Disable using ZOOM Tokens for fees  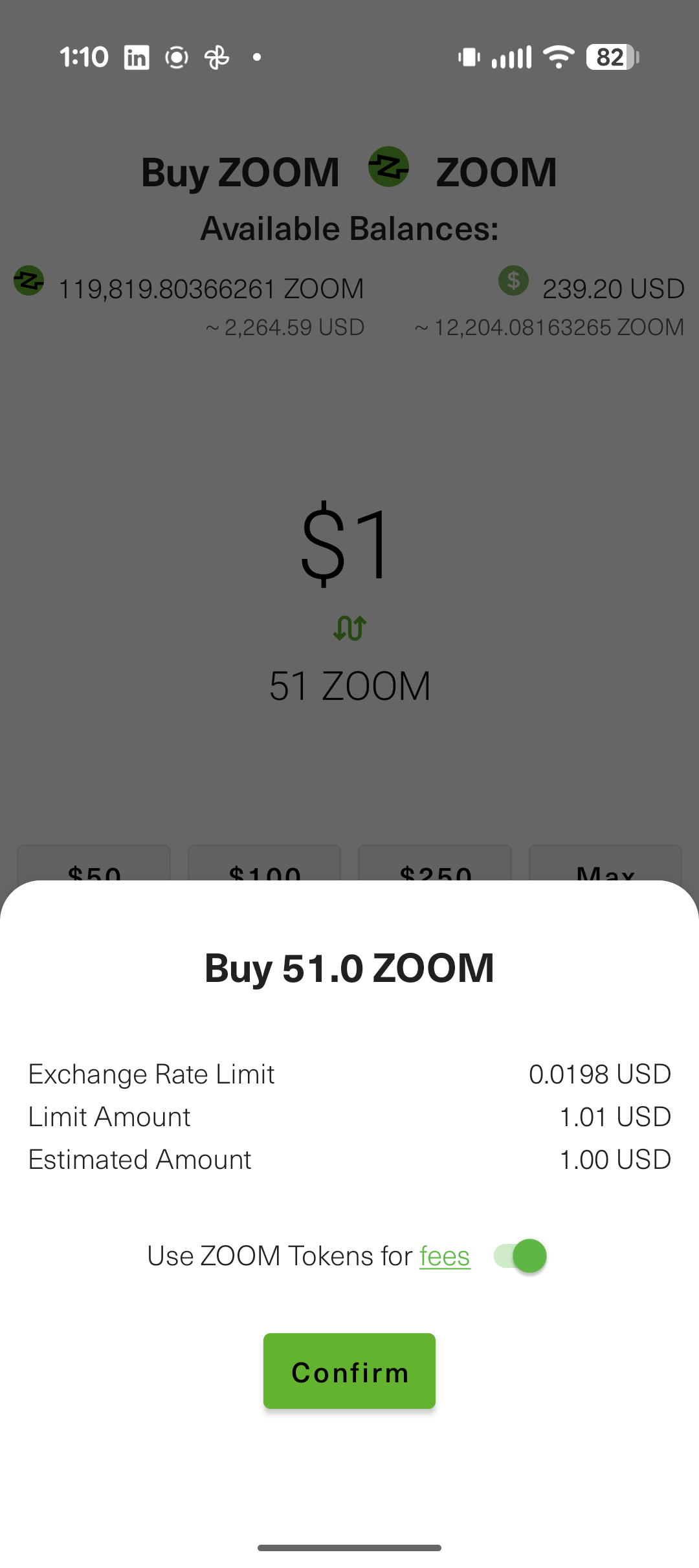tap(521, 1256)
